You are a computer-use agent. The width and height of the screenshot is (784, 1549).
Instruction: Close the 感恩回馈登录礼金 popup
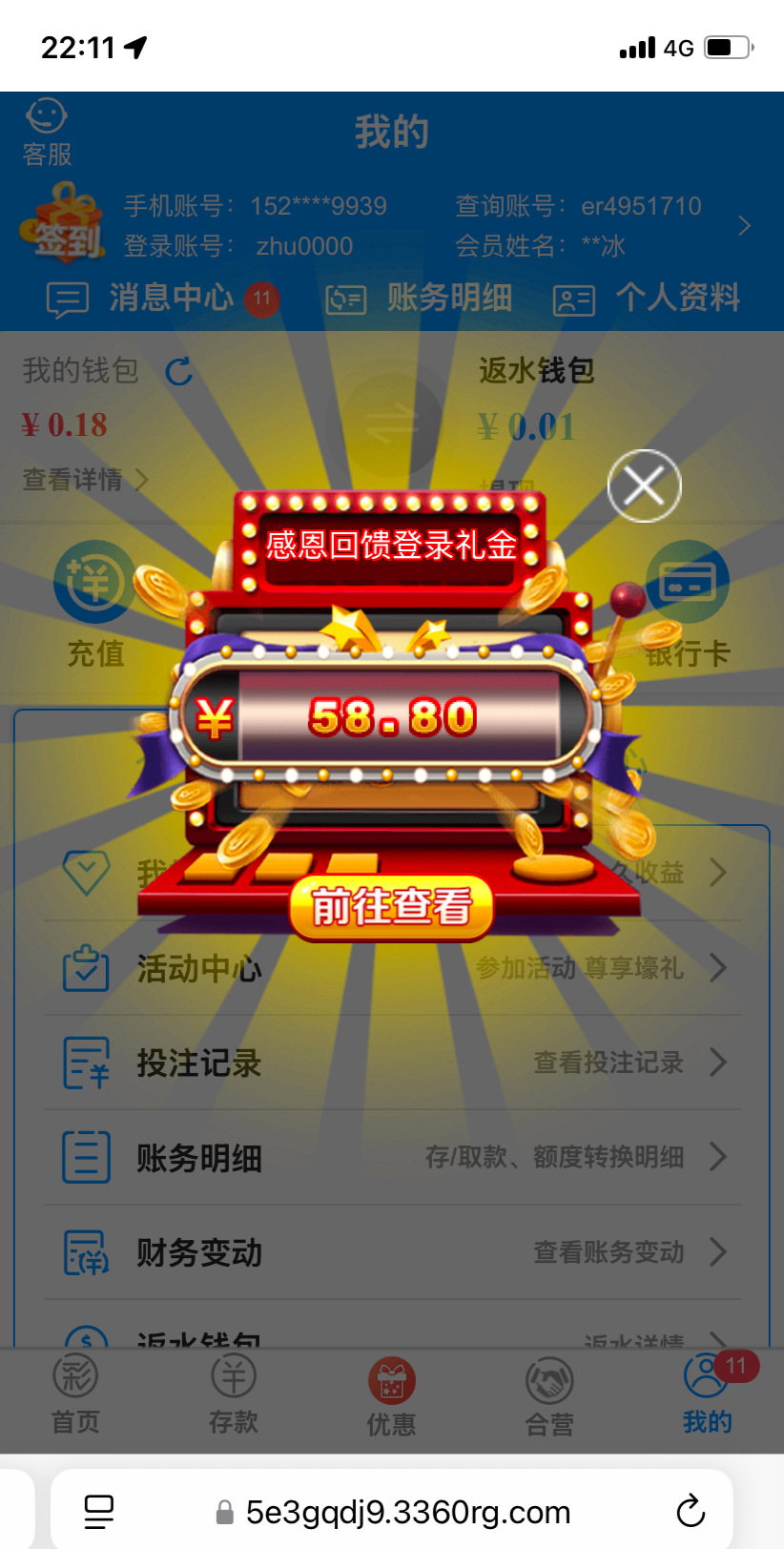pyautogui.click(x=644, y=485)
